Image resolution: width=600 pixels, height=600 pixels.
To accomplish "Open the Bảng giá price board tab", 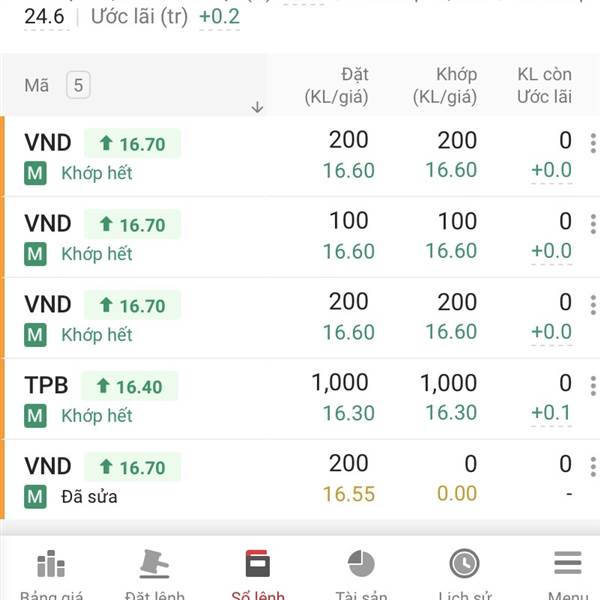I will tap(51, 574).
